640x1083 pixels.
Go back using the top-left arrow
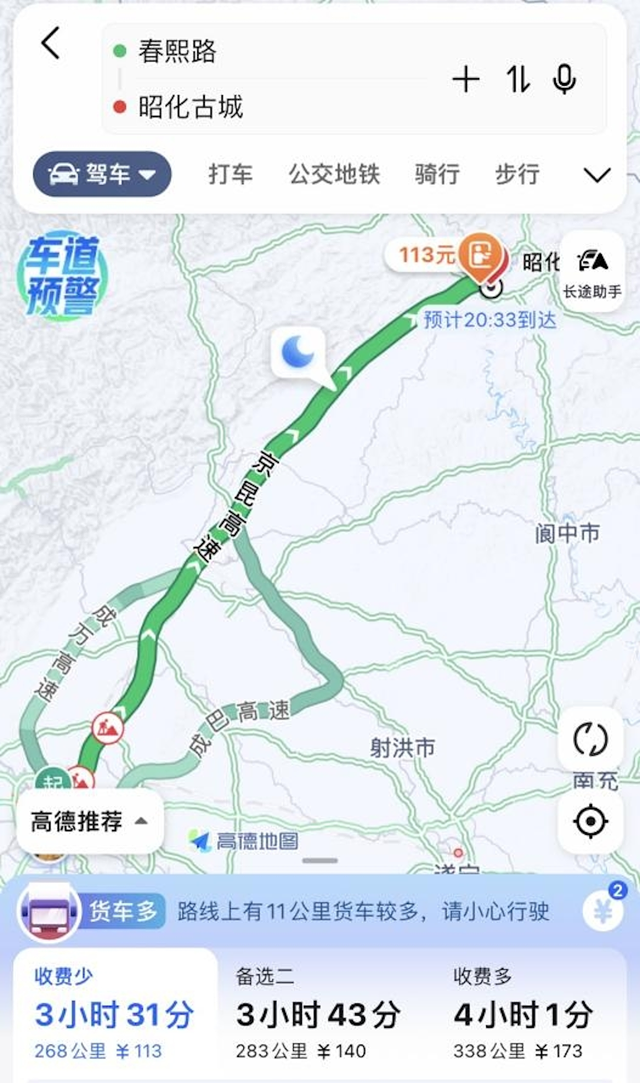point(50,44)
